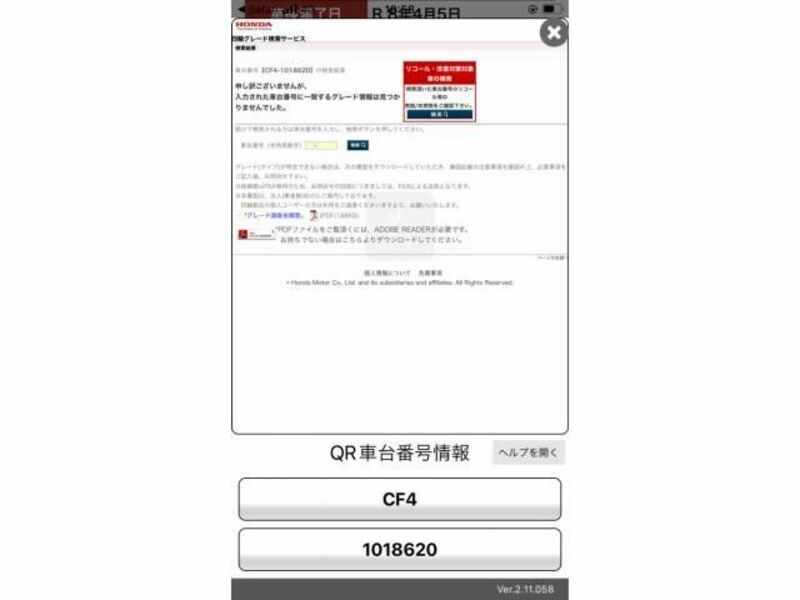800x600 pixels.
Task: Open the Adobe Reader download badge
Action: tap(256, 234)
